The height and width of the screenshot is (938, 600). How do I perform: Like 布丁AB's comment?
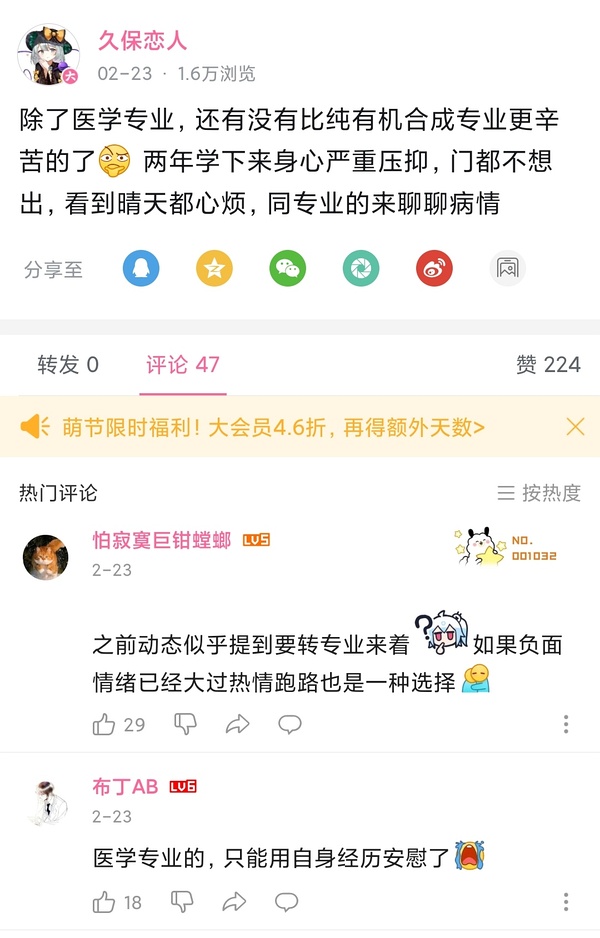[x=104, y=902]
